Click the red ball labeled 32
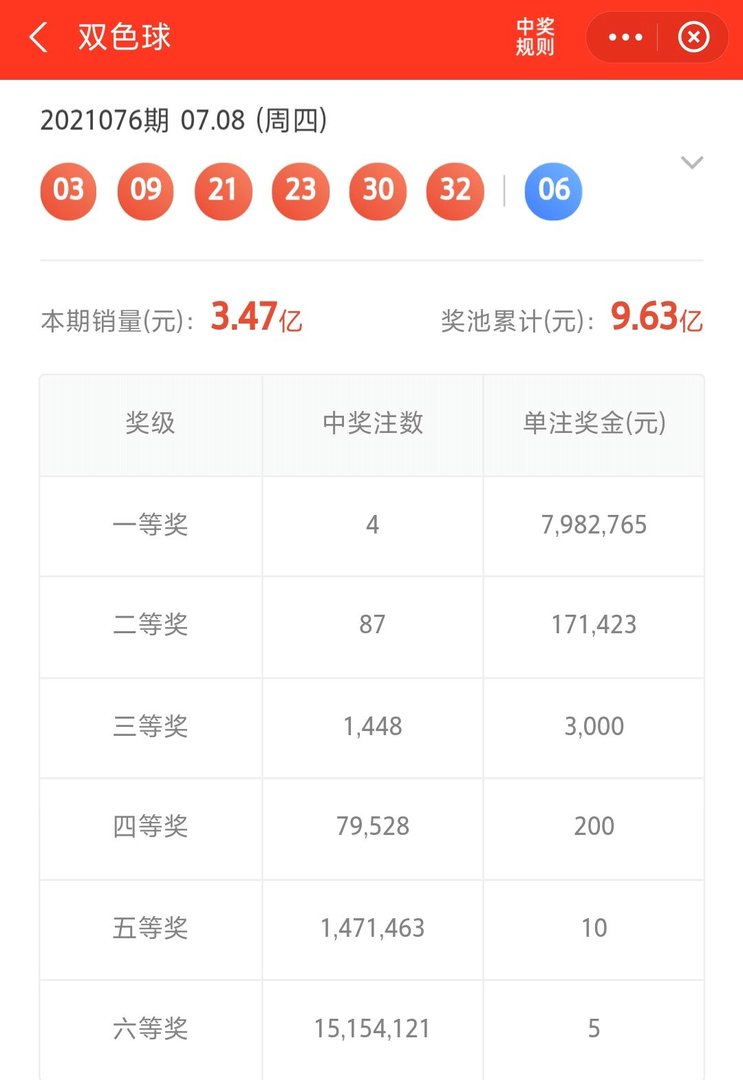This screenshot has width=743, height=1080. pos(455,191)
